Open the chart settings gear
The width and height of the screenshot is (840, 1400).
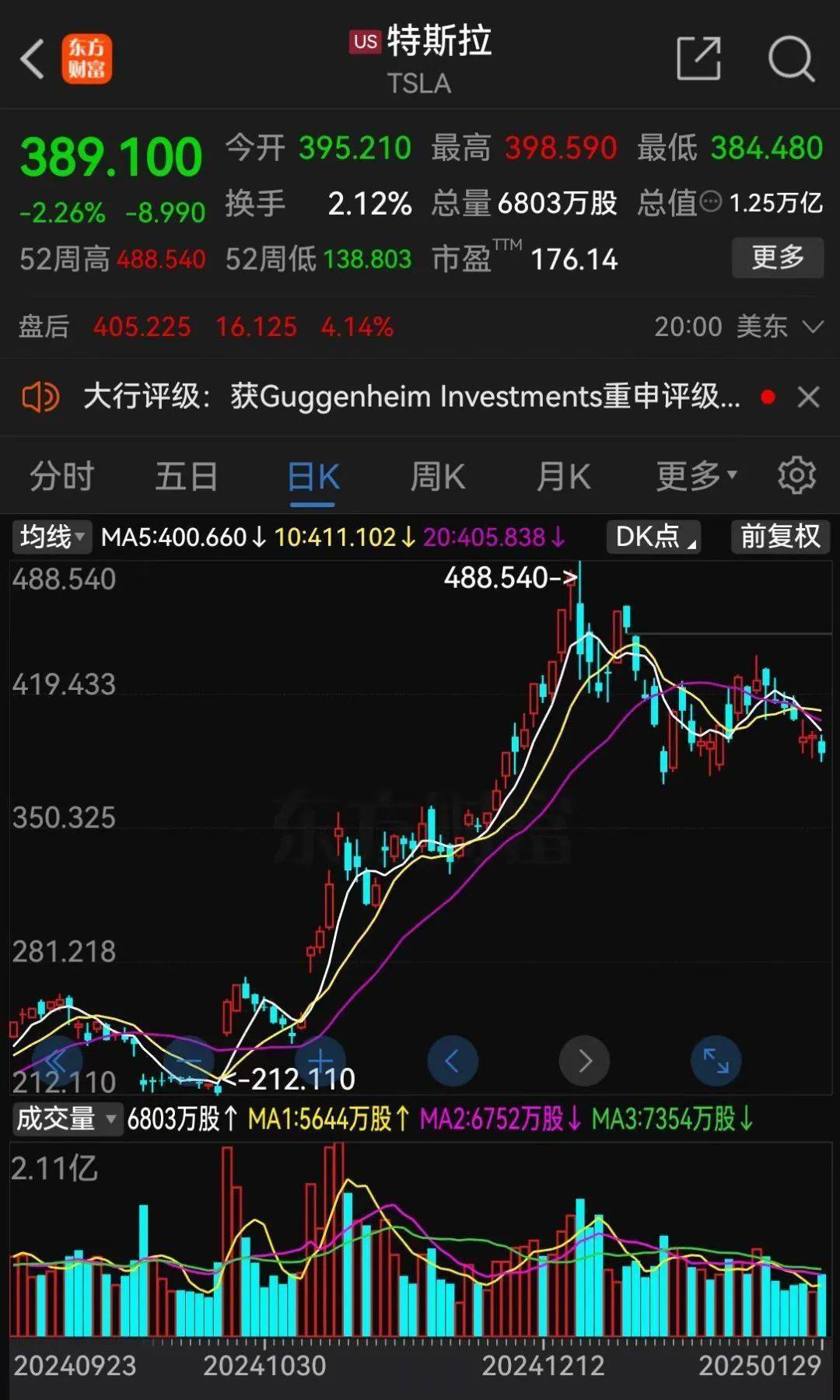pyautogui.click(x=796, y=477)
